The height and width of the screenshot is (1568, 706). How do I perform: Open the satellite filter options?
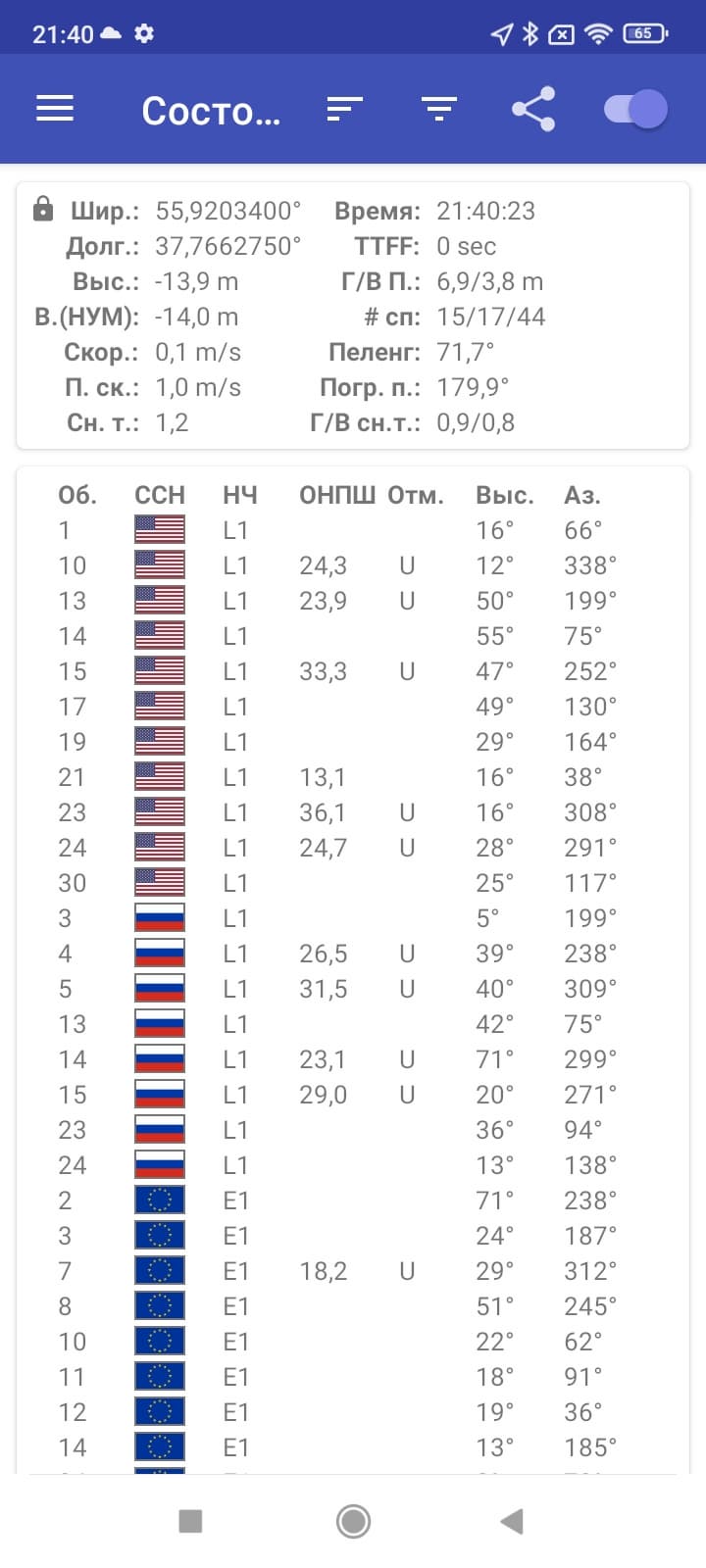coord(438,109)
